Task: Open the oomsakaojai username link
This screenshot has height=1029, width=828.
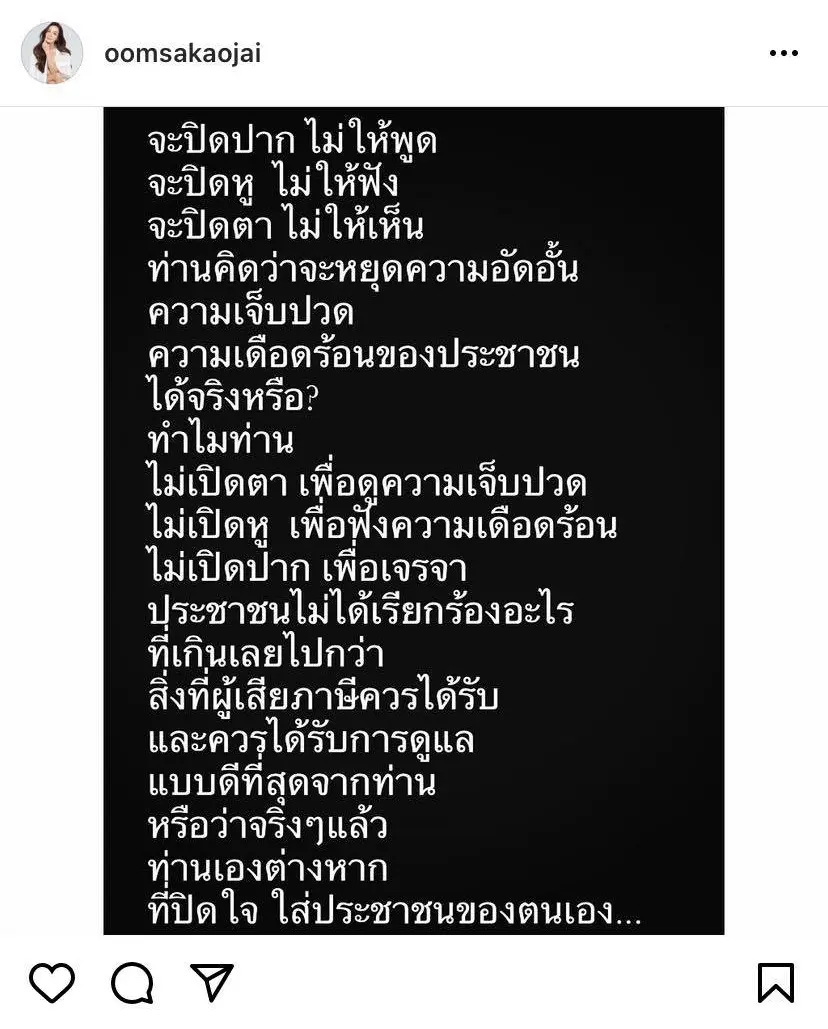Action: [x=182, y=53]
